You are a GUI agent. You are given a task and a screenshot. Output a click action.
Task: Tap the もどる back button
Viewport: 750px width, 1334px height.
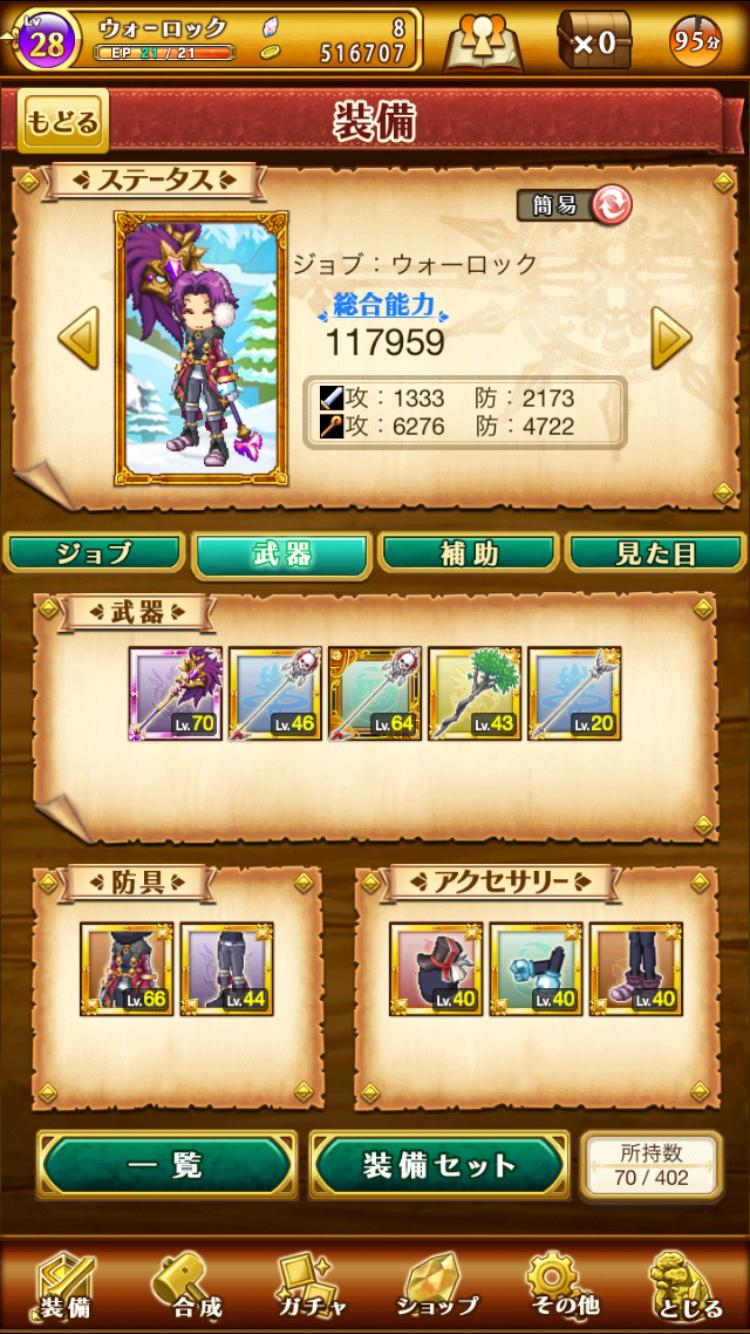(62, 122)
